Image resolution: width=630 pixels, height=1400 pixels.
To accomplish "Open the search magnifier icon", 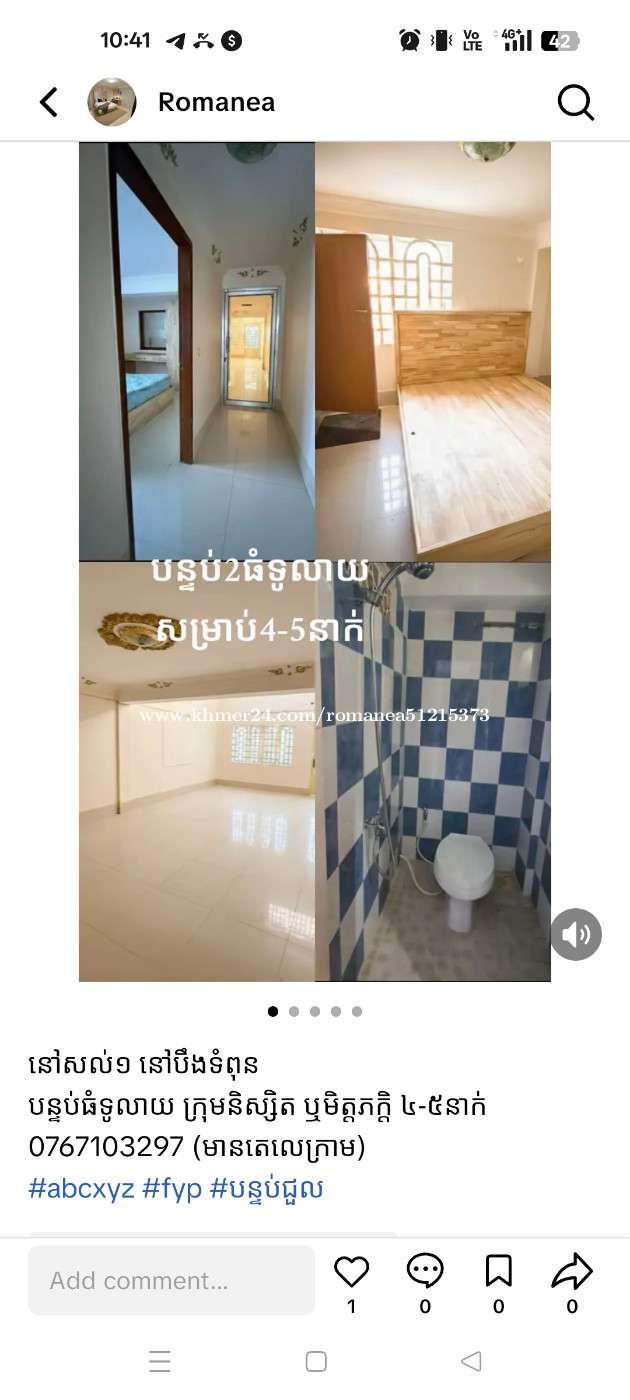I will pos(575,102).
